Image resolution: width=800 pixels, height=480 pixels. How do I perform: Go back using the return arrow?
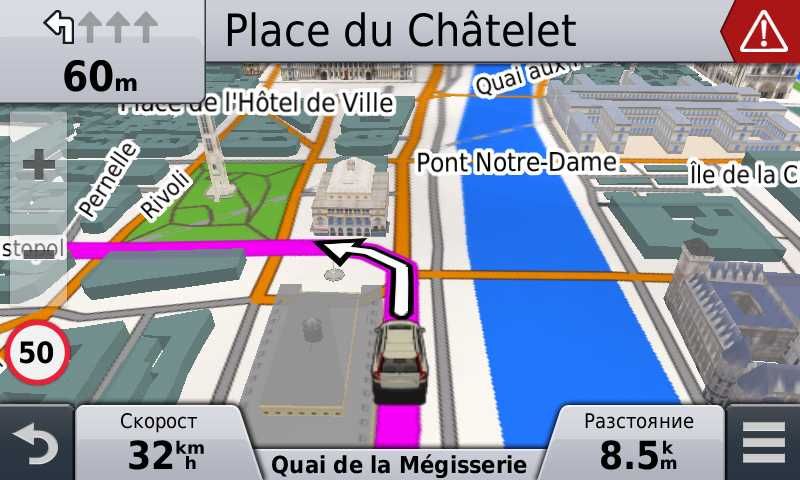(x=35, y=443)
